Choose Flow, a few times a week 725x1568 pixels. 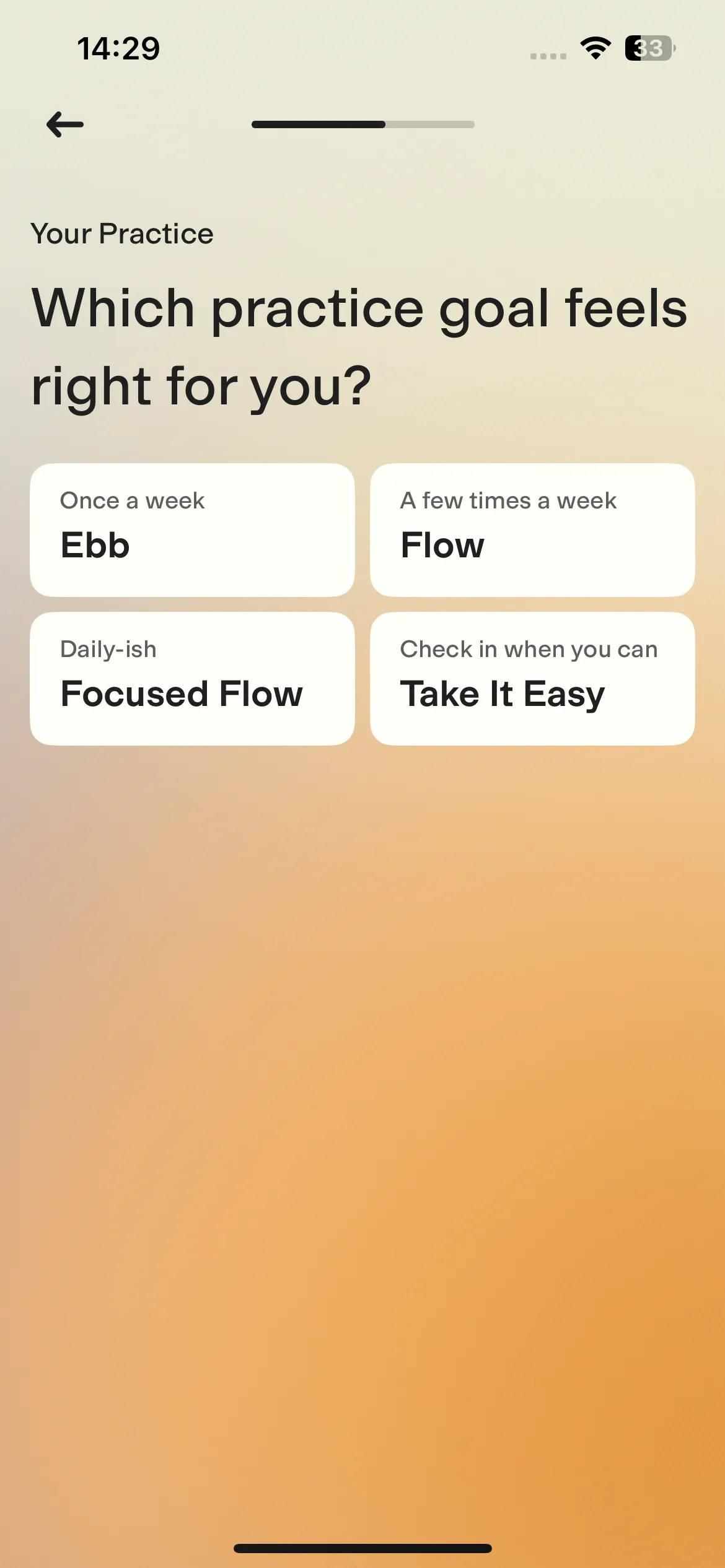532,530
